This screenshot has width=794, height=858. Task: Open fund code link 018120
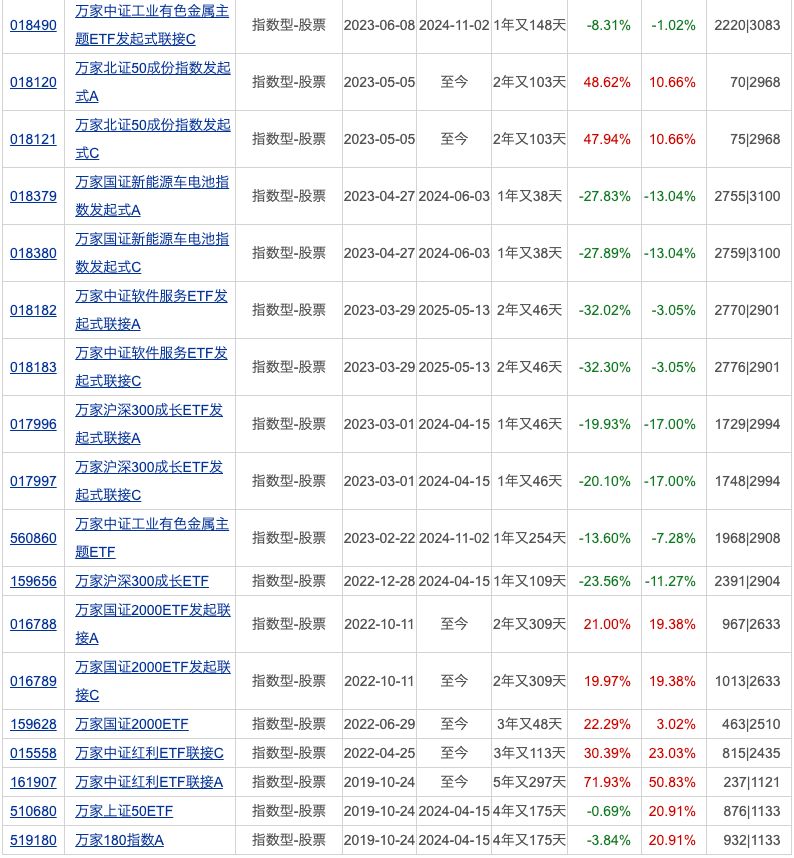click(x=32, y=82)
